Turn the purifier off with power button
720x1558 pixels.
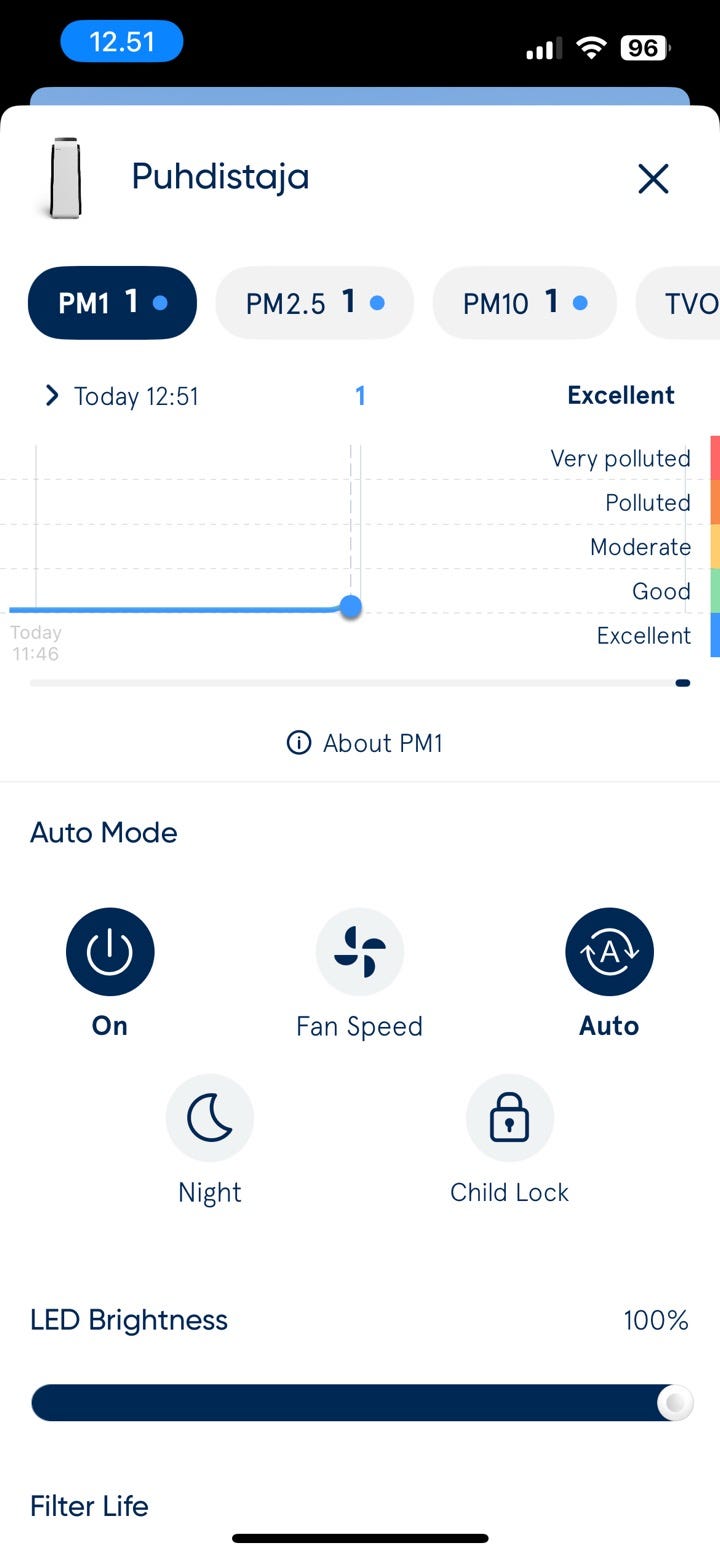[x=110, y=952]
